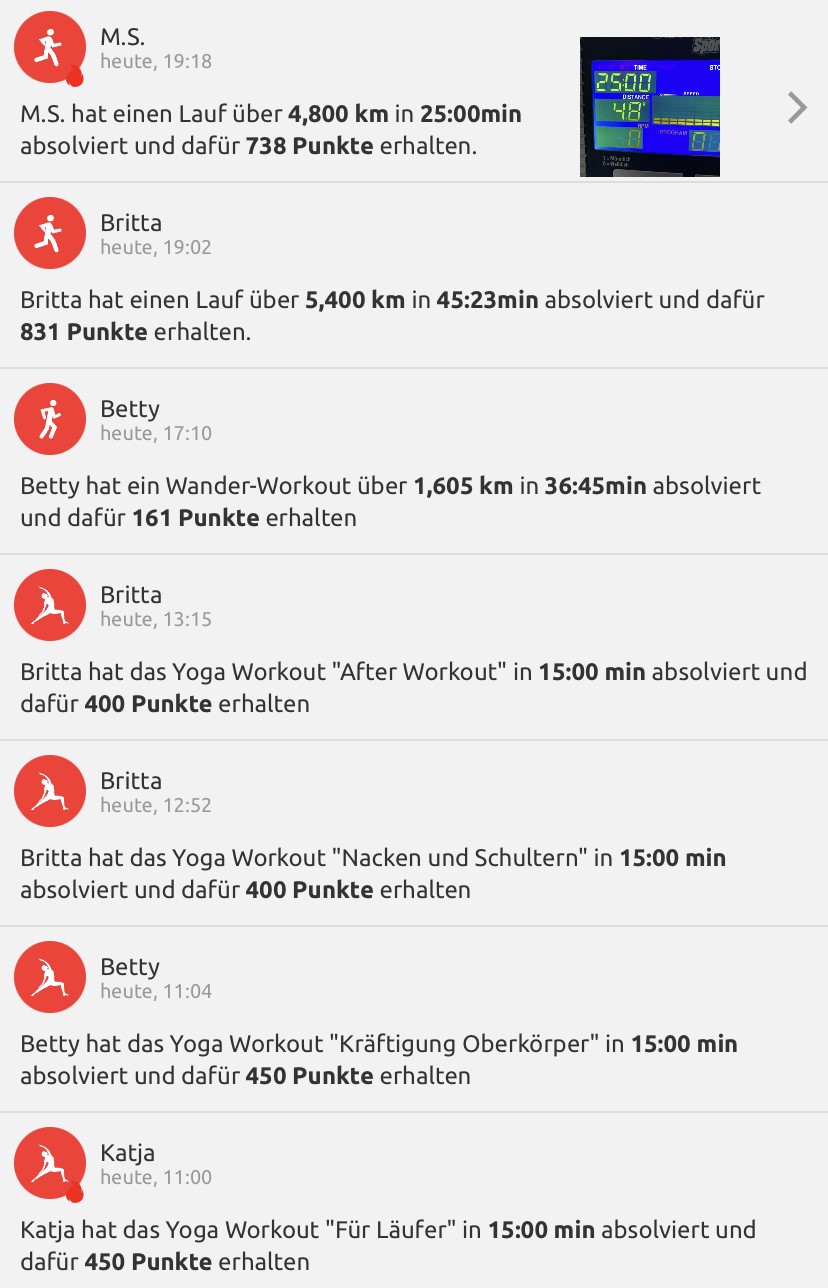Open Betty's "Kräftigung Oberkörper" yoga entry
This screenshot has height=1288, width=828.
[x=378, y=1059]
